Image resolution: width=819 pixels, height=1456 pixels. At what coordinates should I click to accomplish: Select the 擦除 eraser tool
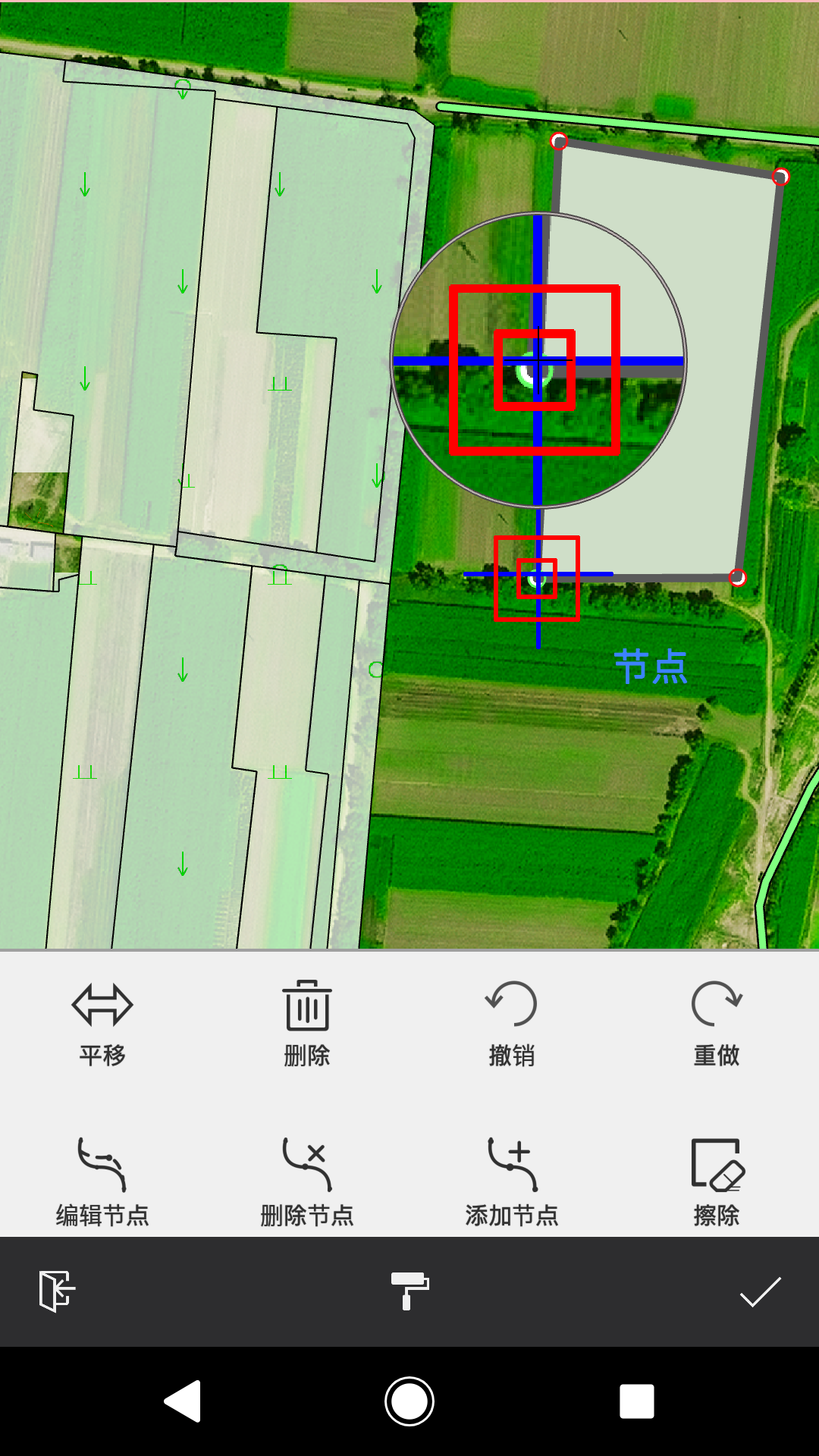pos(717,1181)
